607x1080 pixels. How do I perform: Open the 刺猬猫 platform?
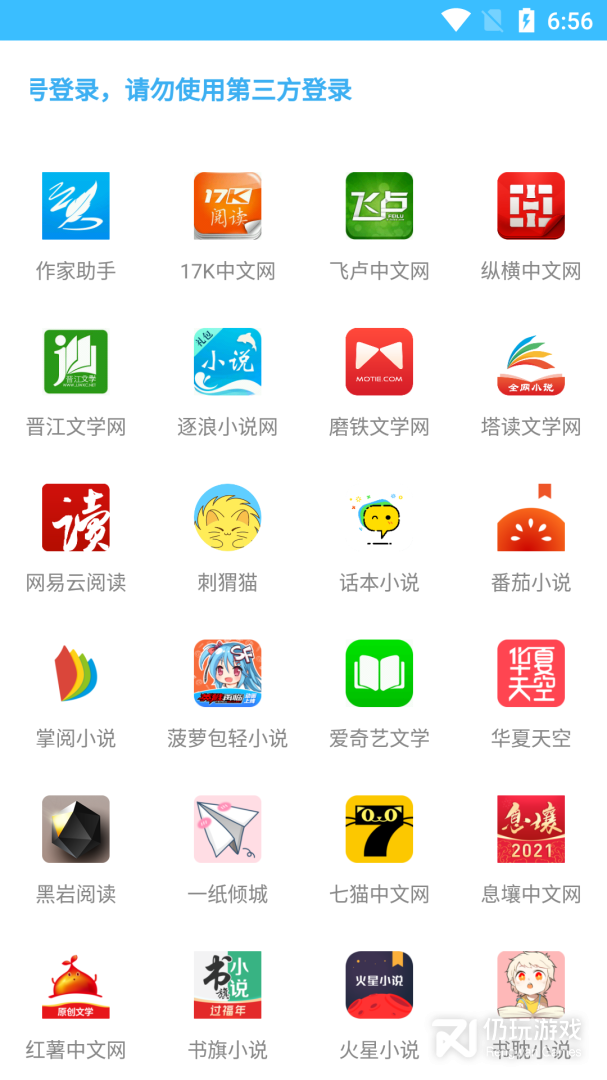(x=227, y=518)
